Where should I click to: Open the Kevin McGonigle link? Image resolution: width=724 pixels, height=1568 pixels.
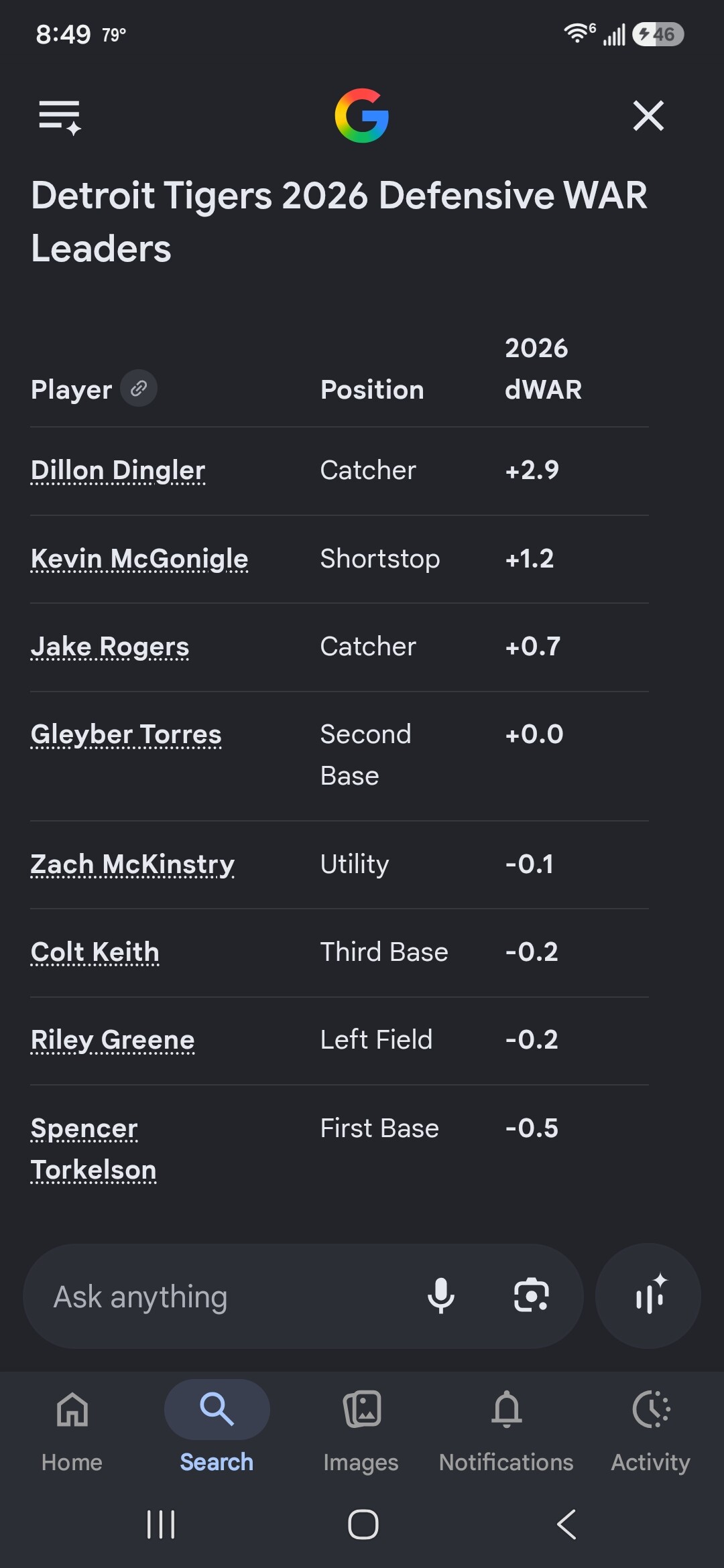pyautogui.click(x=139, y=559)
